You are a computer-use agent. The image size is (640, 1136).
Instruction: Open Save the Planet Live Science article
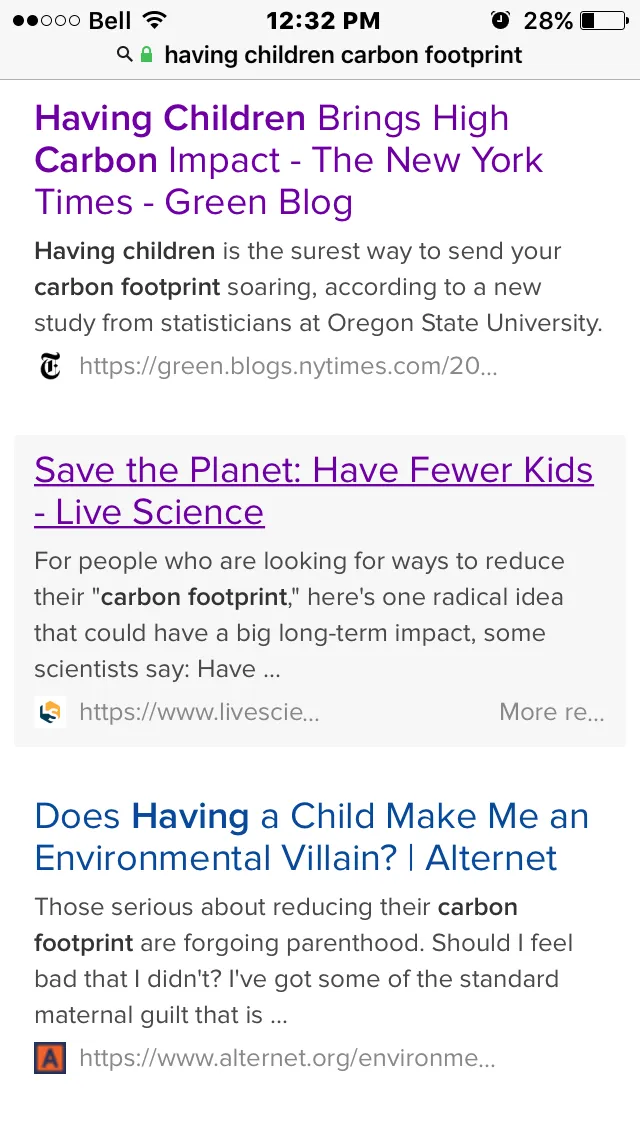point(313,490)
